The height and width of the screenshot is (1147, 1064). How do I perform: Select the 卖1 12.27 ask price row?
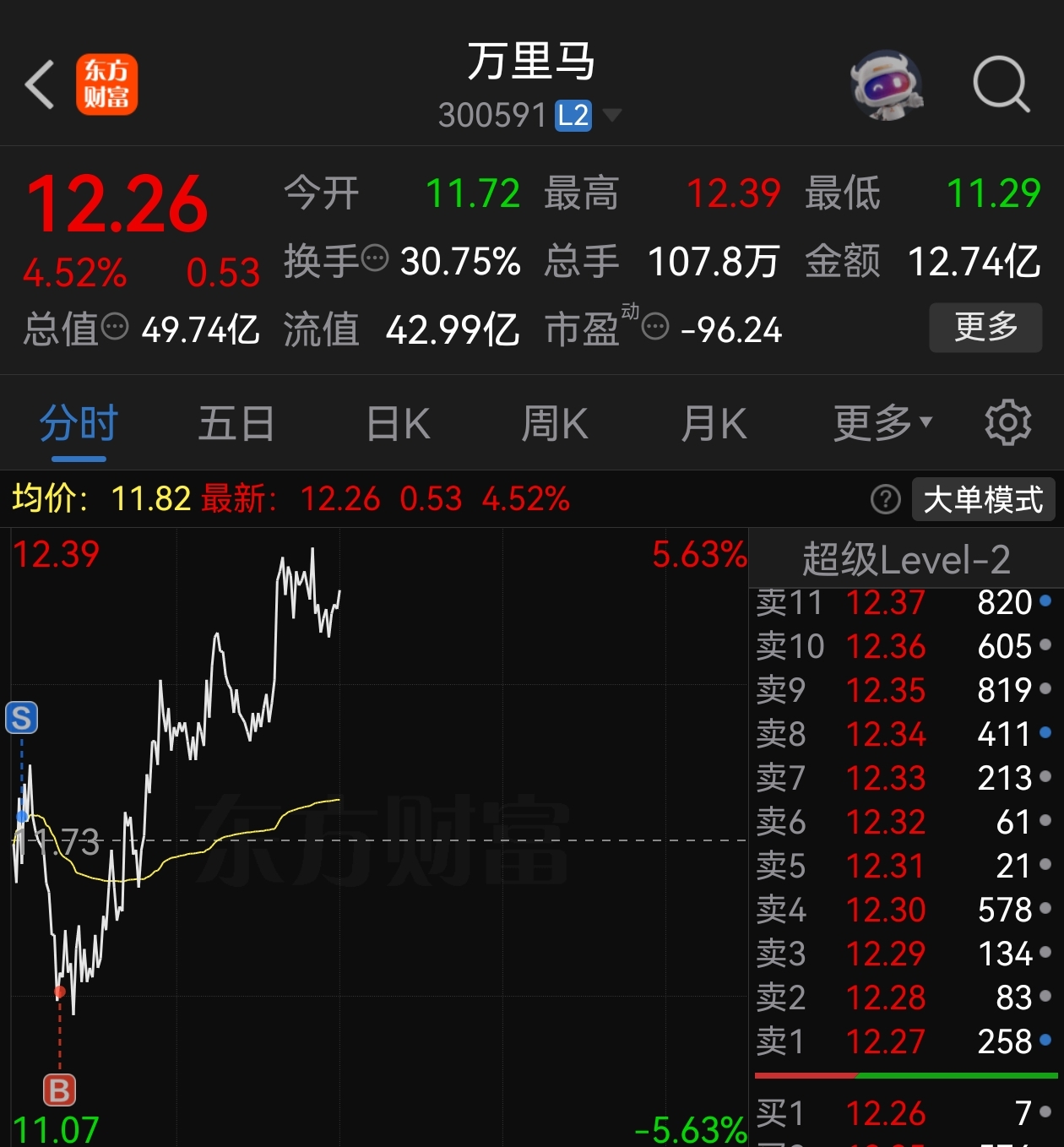point(902,1042)
